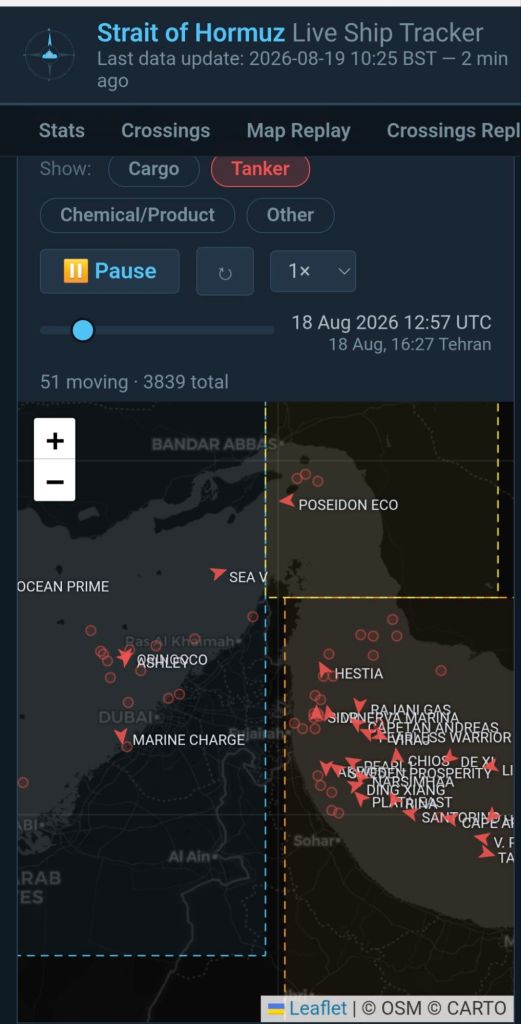The image size is (521, 1024).
Task: Select the MARINE CHARGE ship marker
Action: pyautogui.click(x=121, y=737)
